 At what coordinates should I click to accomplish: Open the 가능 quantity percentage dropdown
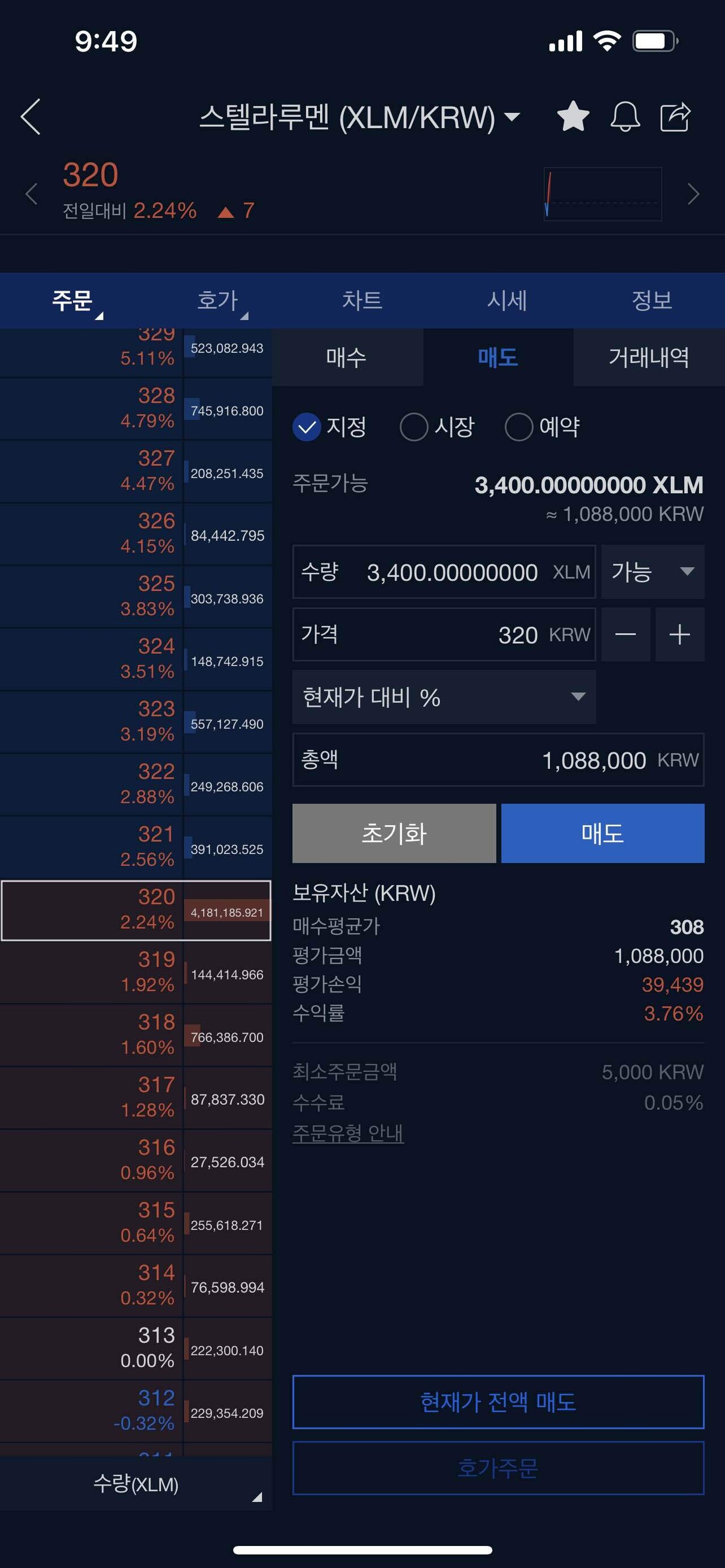(x=652, y=571)
